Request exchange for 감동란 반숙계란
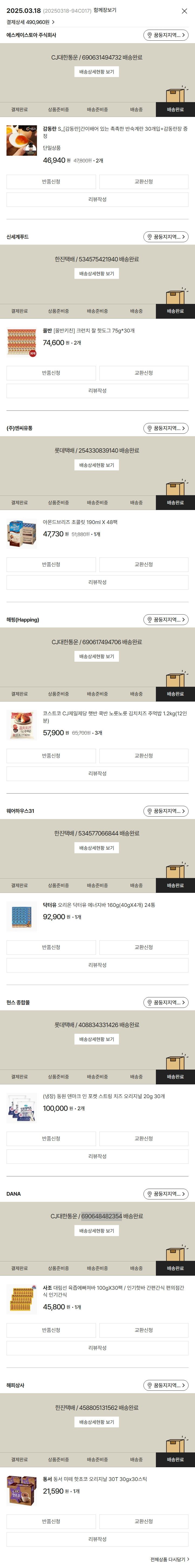 tap(144, 181)
